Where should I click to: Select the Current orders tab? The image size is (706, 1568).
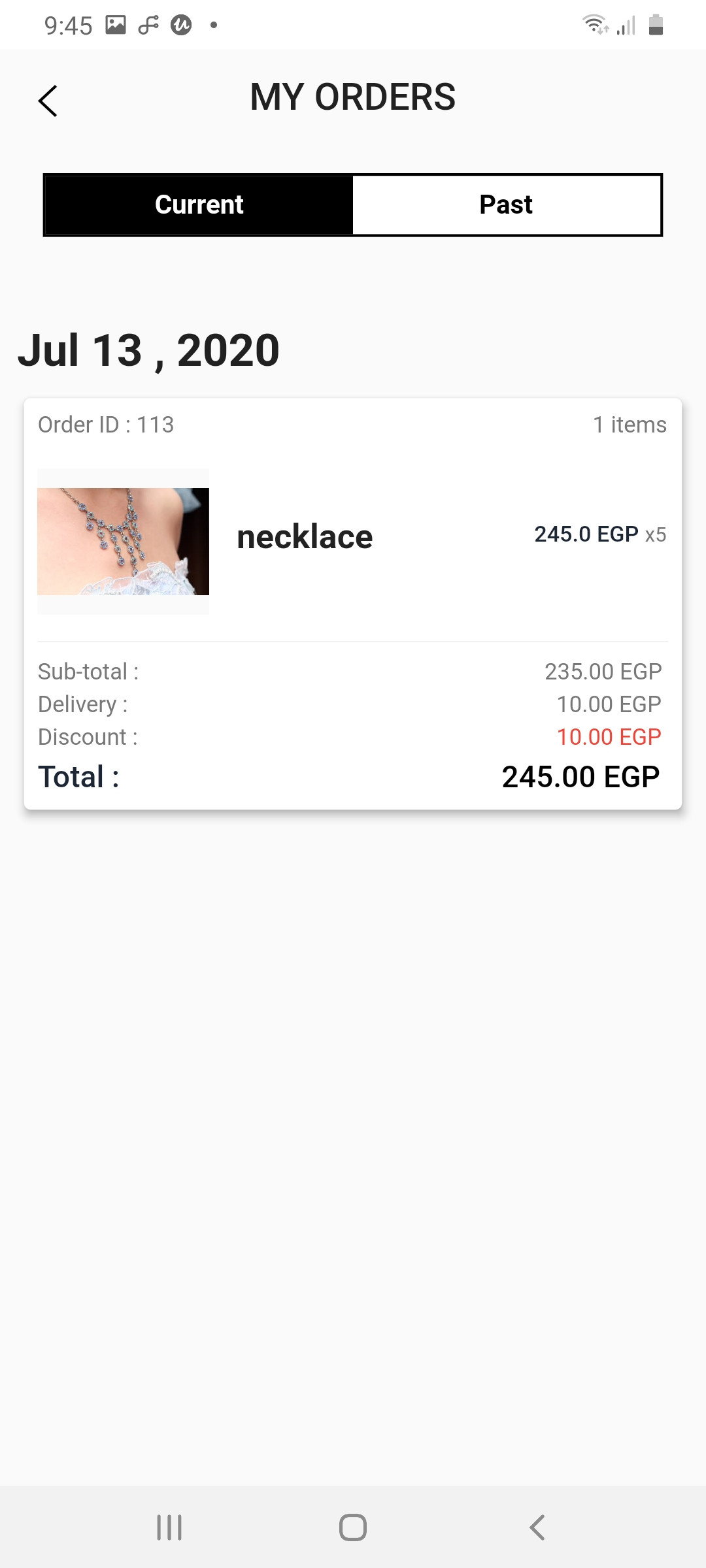199,204
